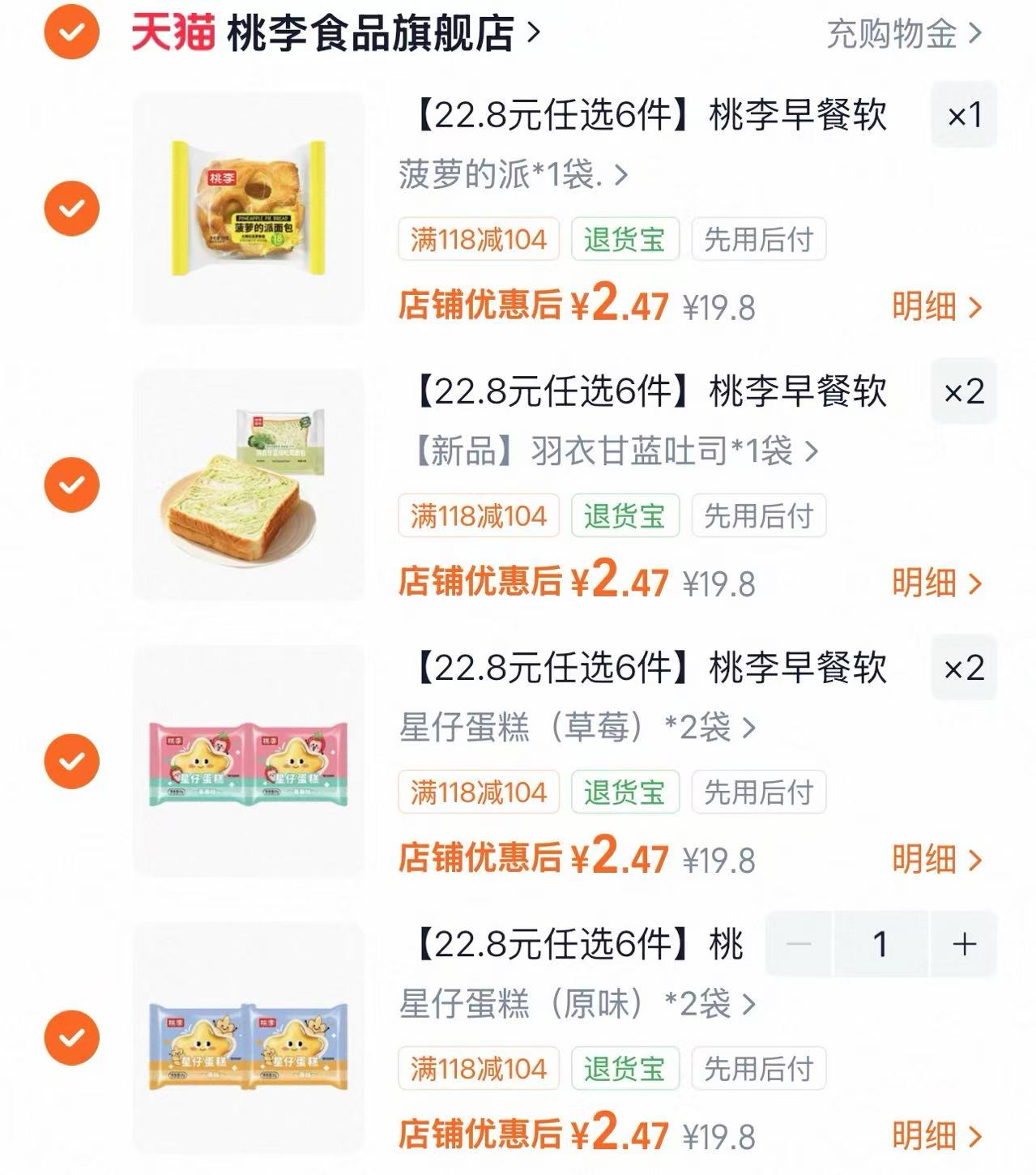1036x1175 pixels.
Task: Open the 菠萝的派 product image
Action: pyautogui.click(x=249, y=208)
